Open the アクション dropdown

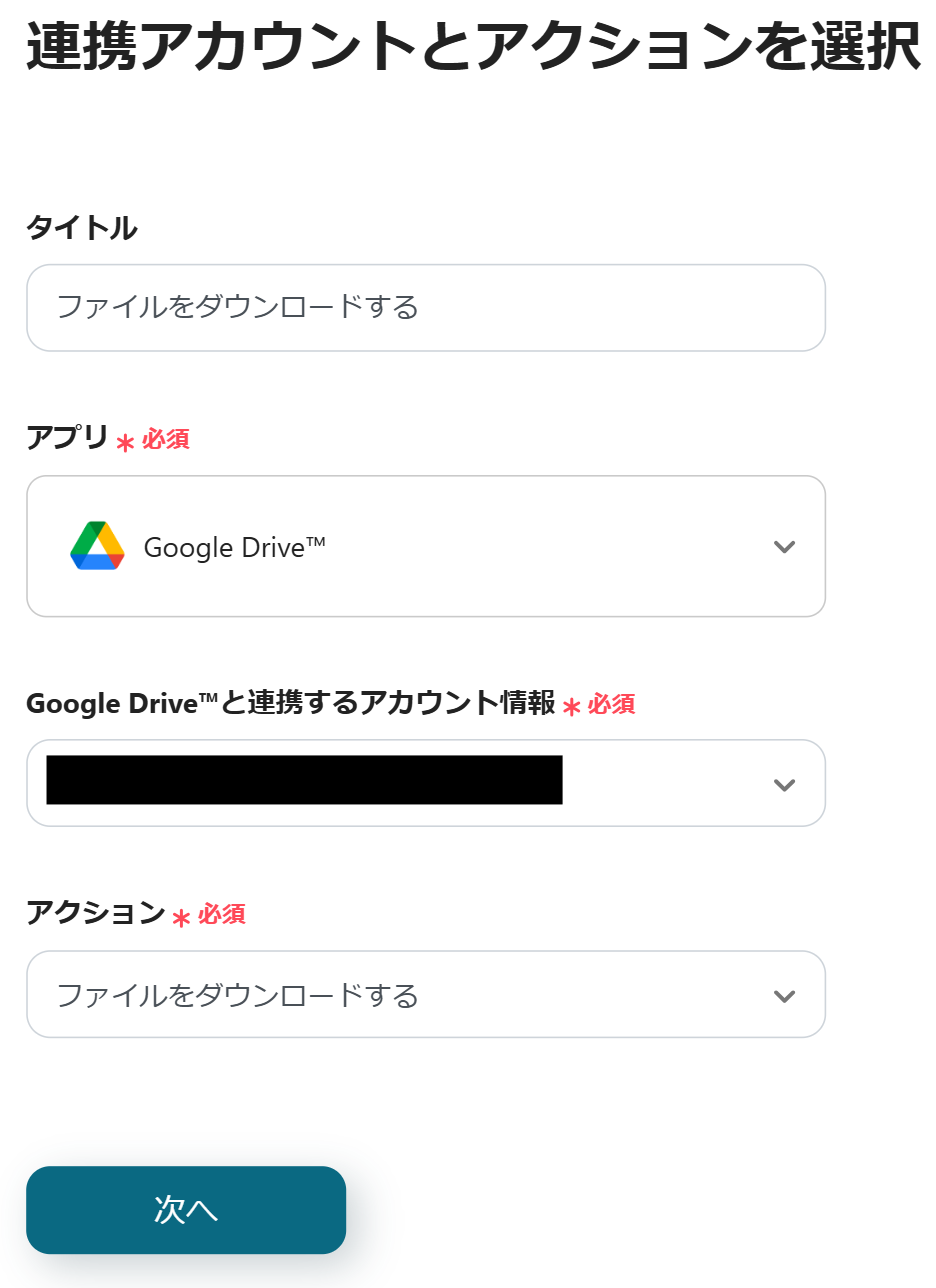click(x=425, y=994)
